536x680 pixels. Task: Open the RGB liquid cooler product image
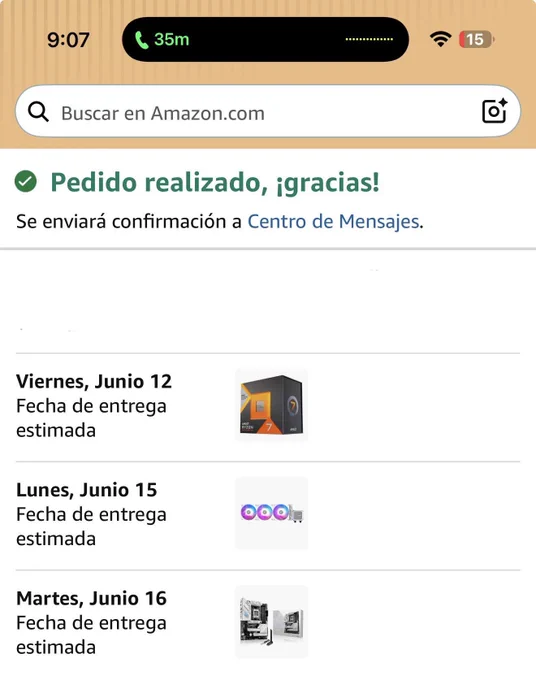pyautogui.click(x=271, y=513)
